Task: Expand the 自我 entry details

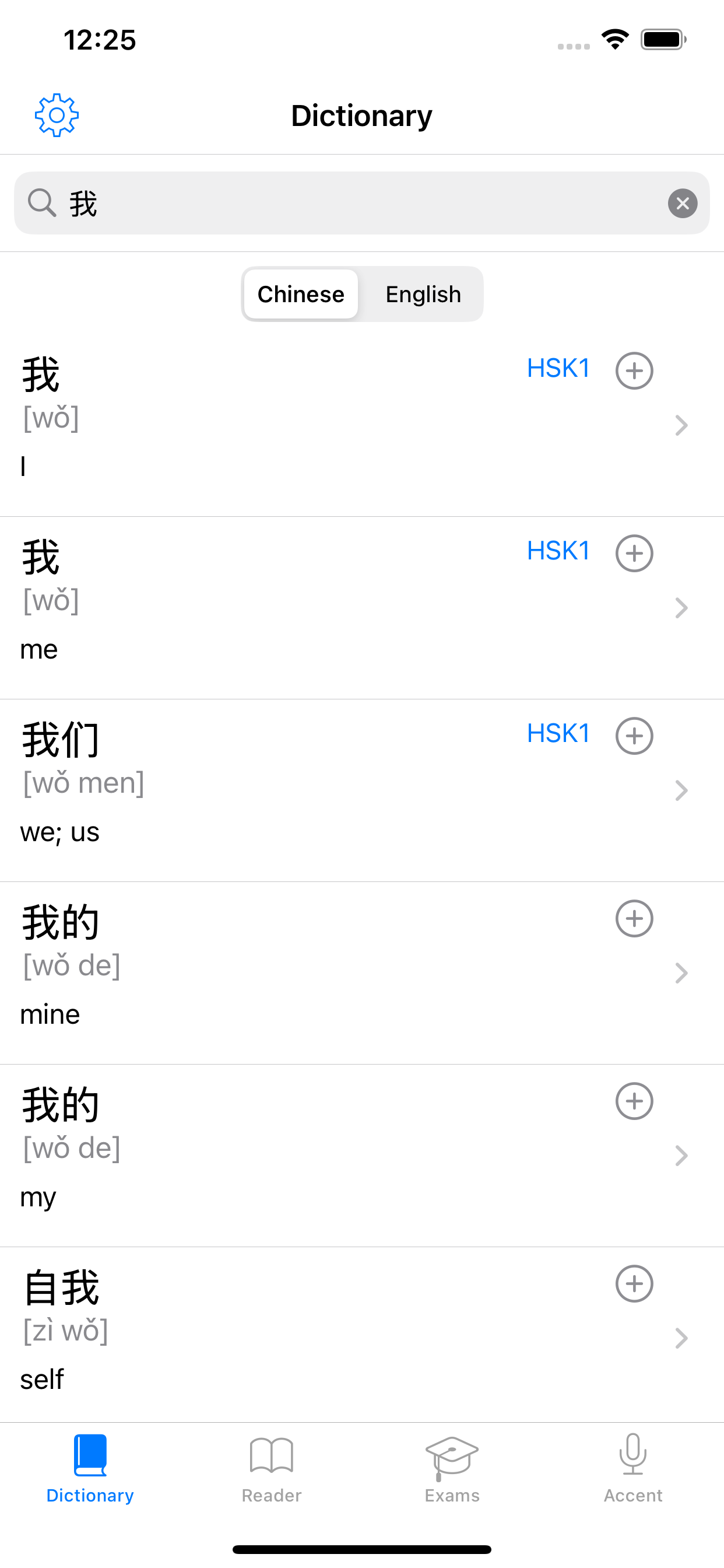Action: [x=681, y=1338]
